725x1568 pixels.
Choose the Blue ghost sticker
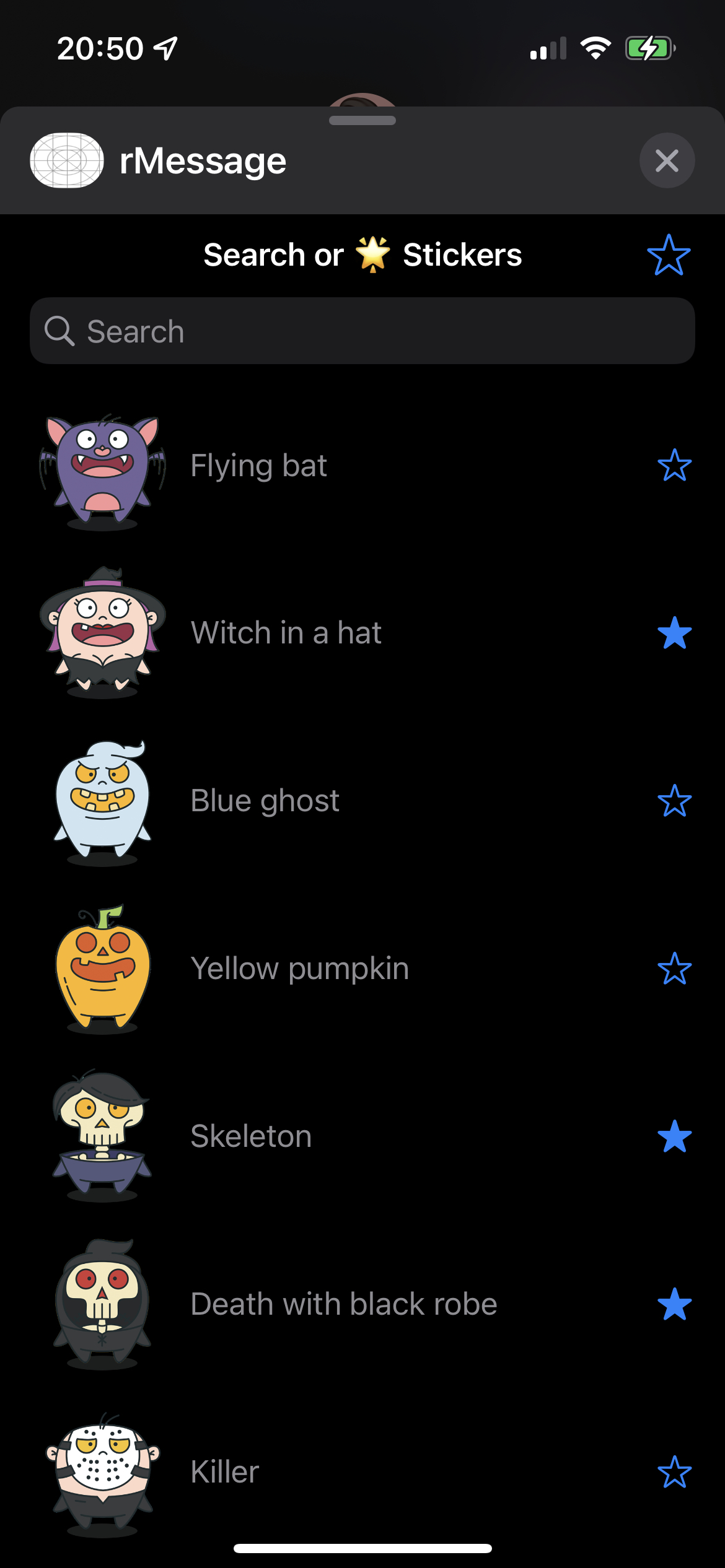(265, 801)
